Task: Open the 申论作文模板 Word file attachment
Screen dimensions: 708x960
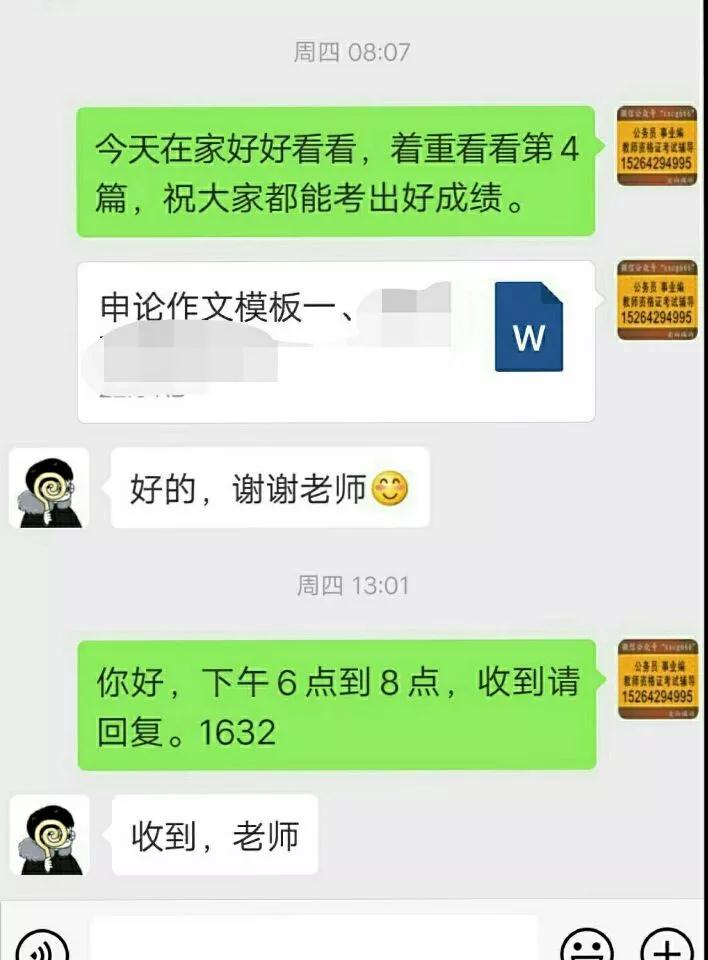Action: [x=336, y=342]
